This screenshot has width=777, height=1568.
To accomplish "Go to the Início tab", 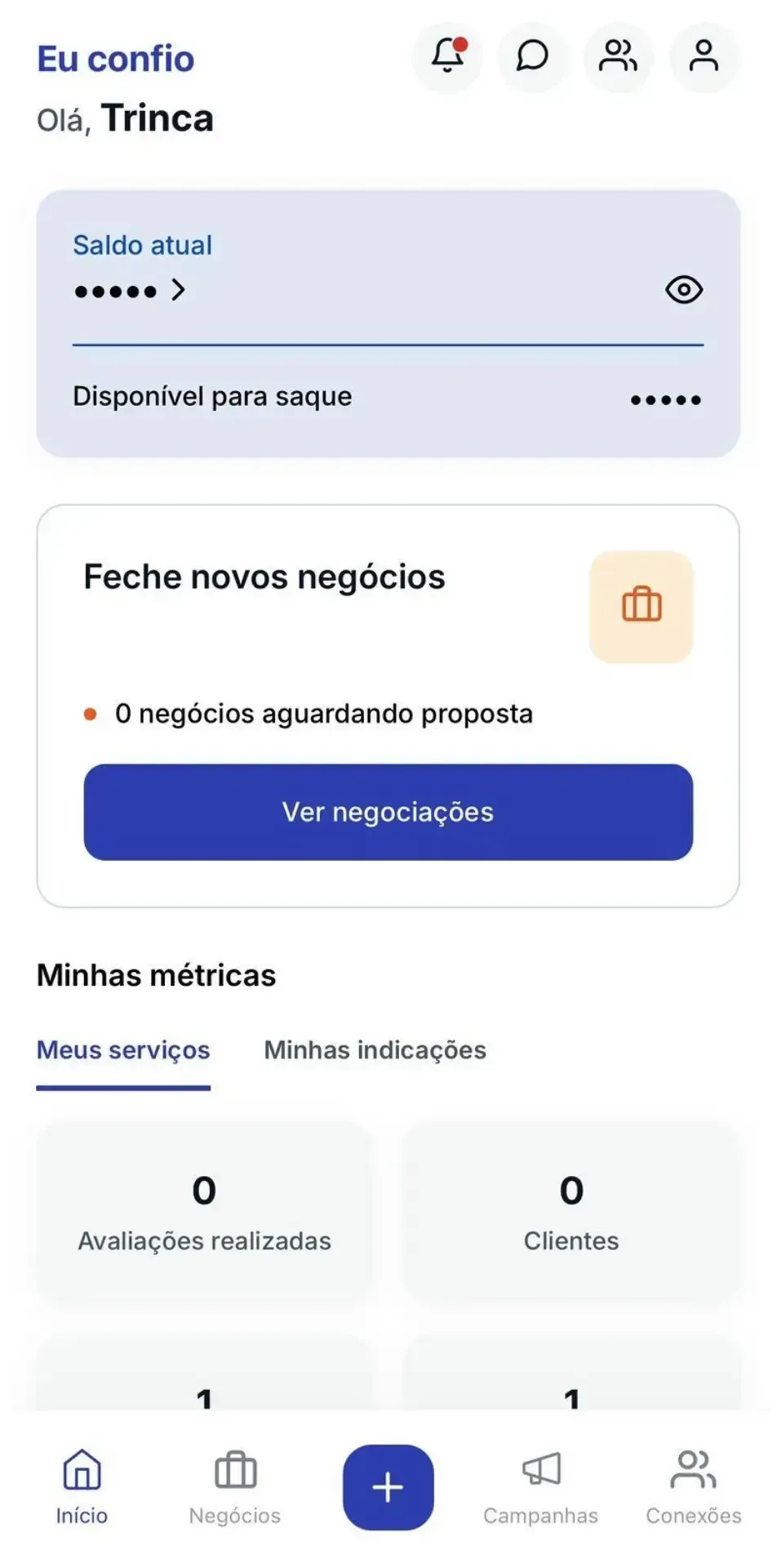I will pyautogui.click(x=82, y=1486).
